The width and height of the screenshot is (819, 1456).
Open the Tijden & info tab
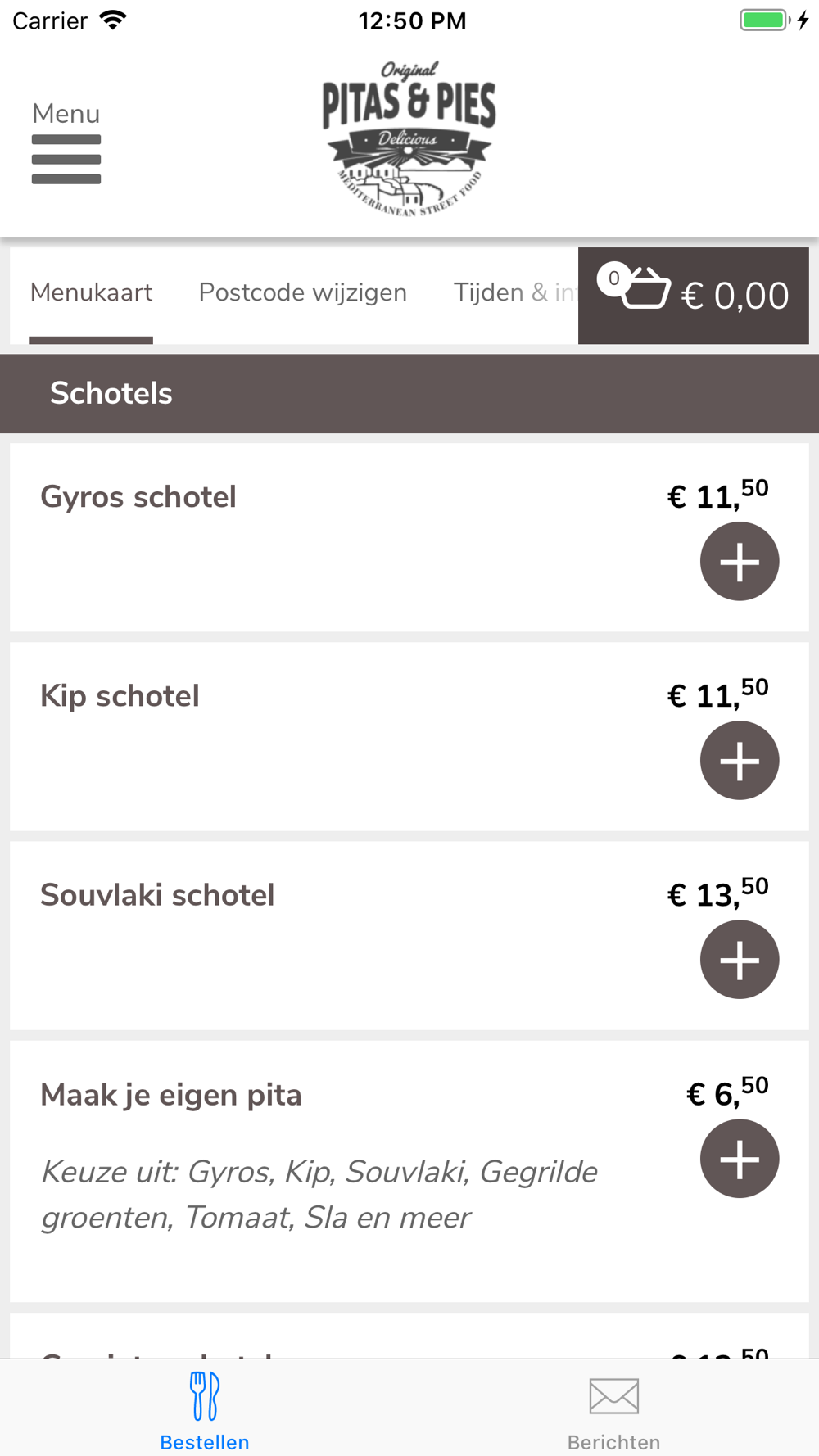(515, 292)
